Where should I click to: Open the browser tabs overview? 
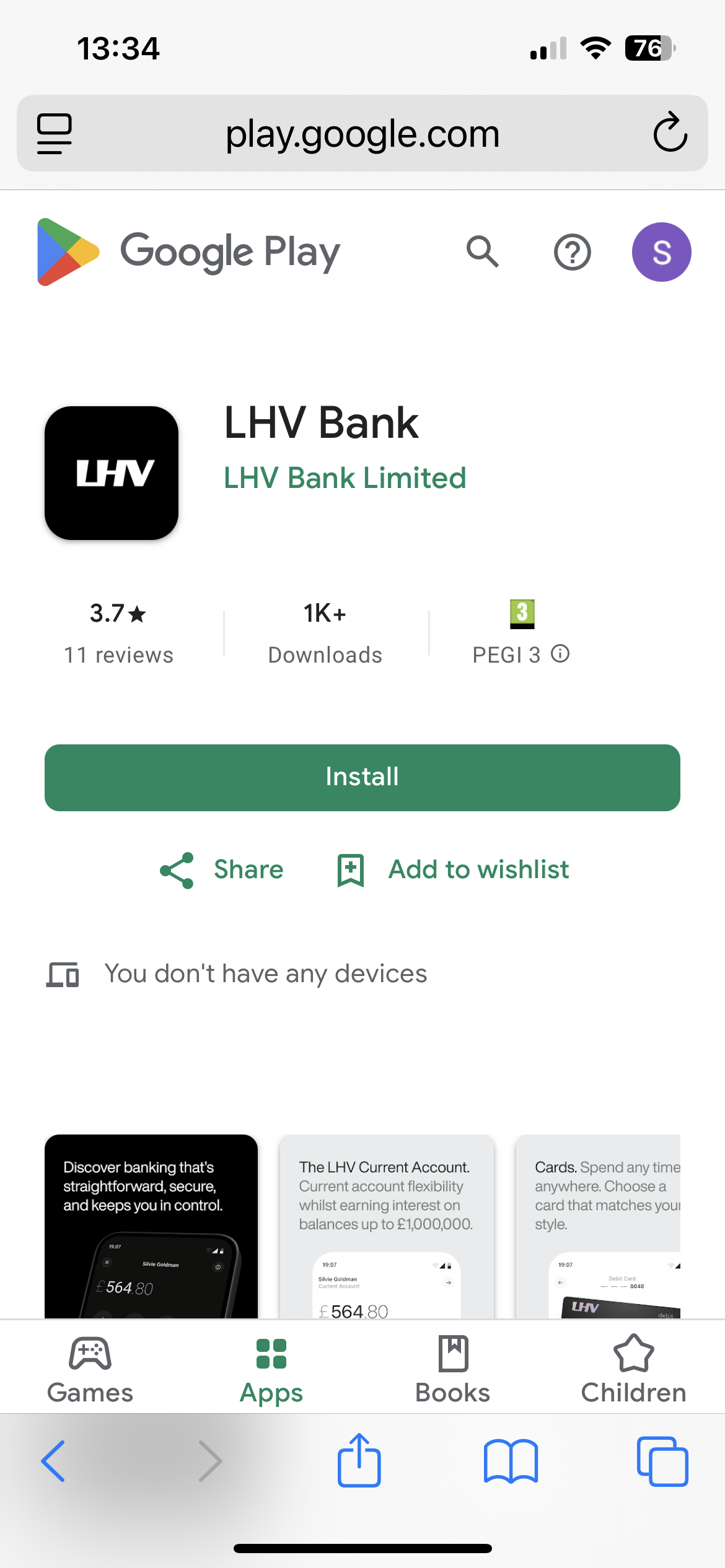662,1461
